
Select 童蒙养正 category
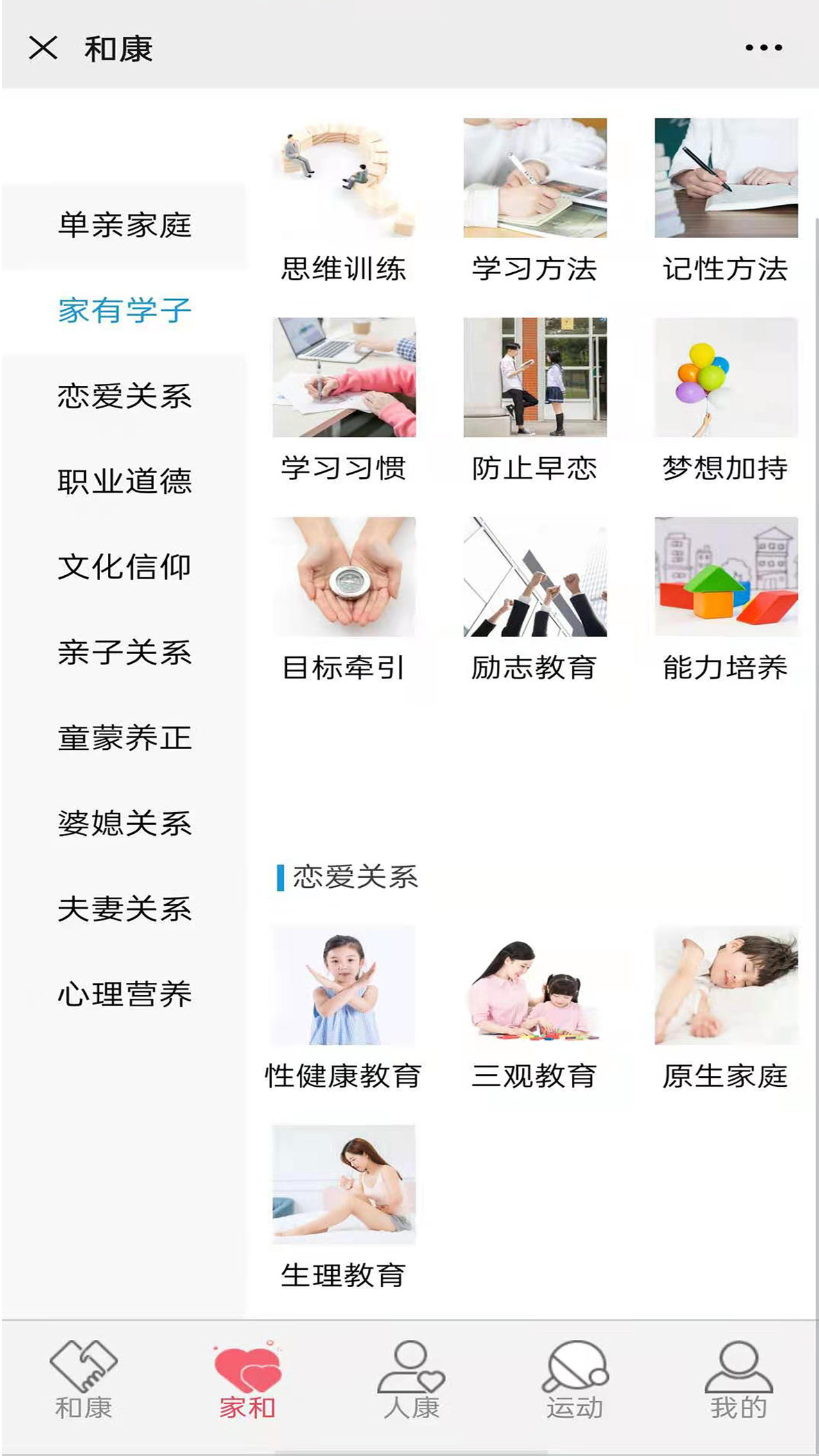point(125,738)
